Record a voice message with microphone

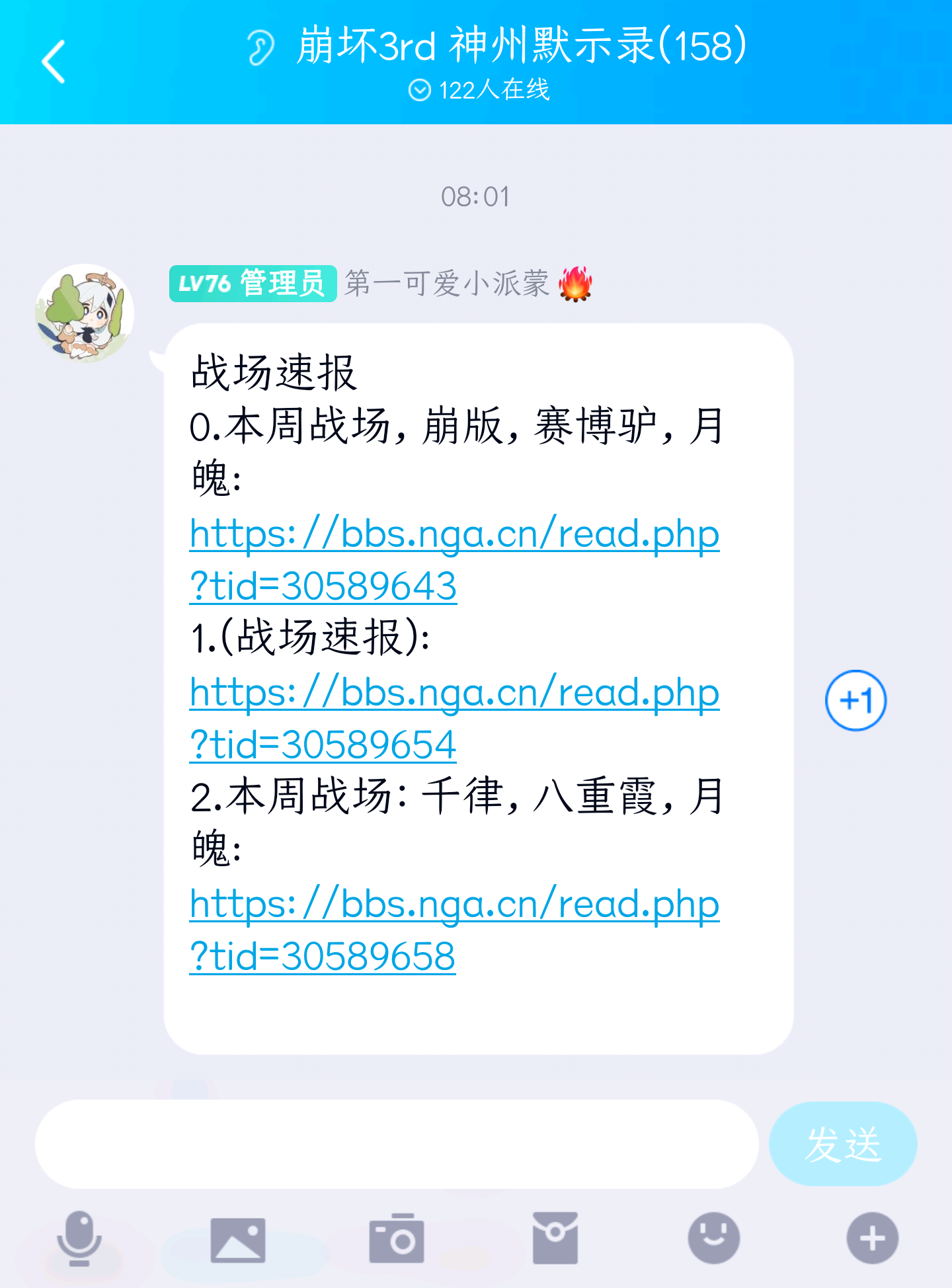click(79, 1238)
